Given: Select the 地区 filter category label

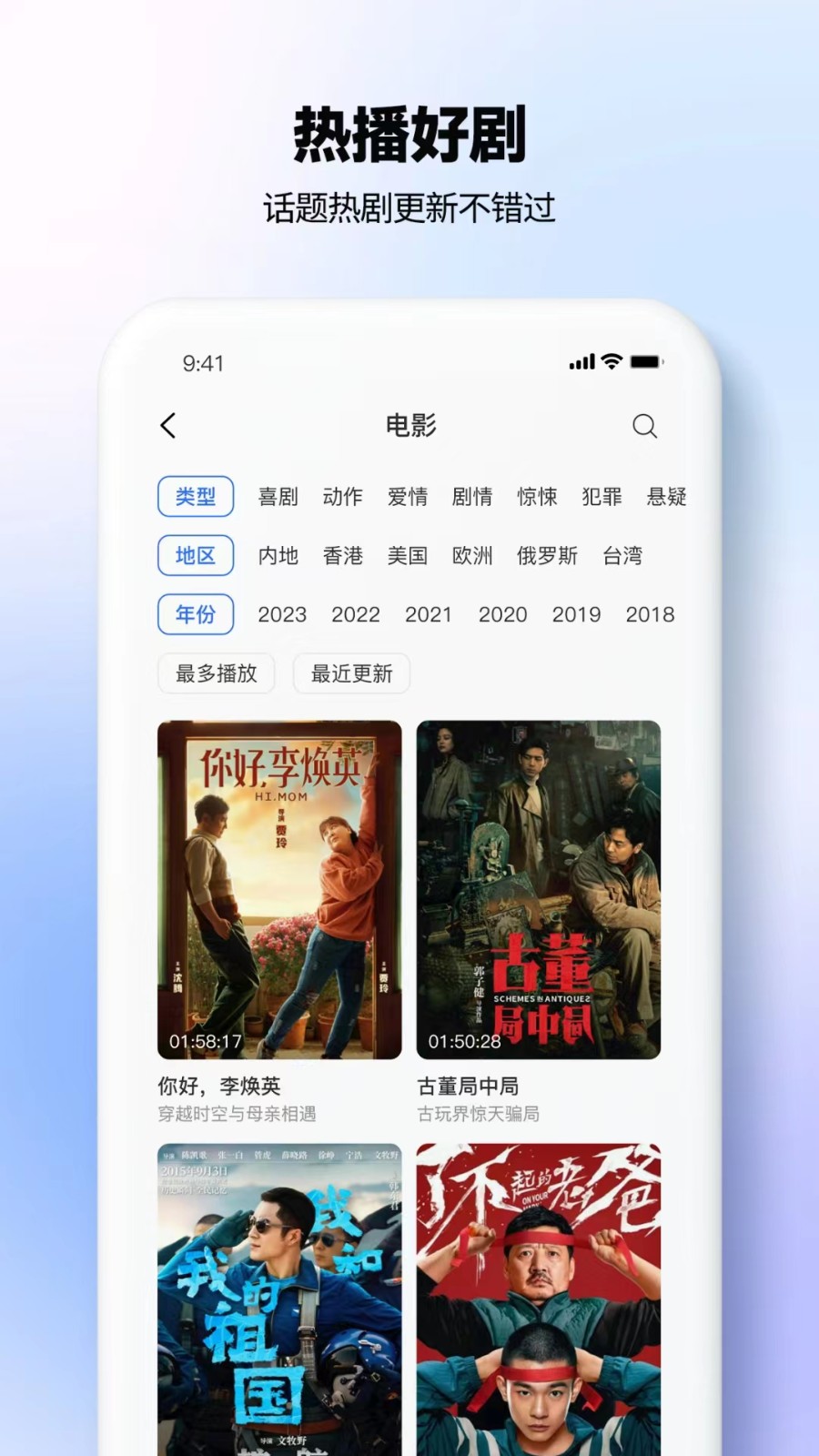Looking at the screenshot, I should [196, 555].
